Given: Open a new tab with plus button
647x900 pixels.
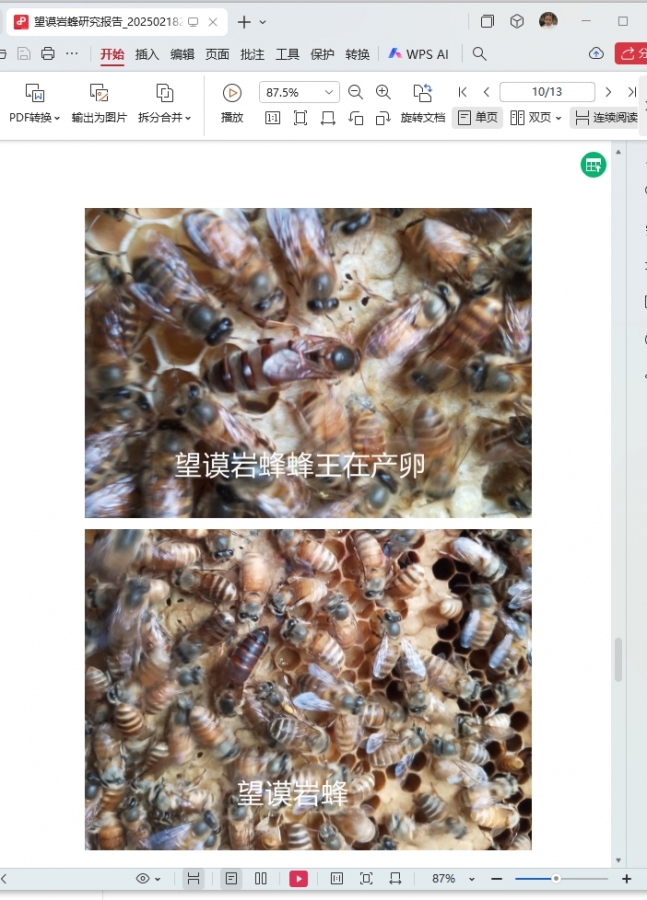Looking at the screenshot, I should point(244,21).
